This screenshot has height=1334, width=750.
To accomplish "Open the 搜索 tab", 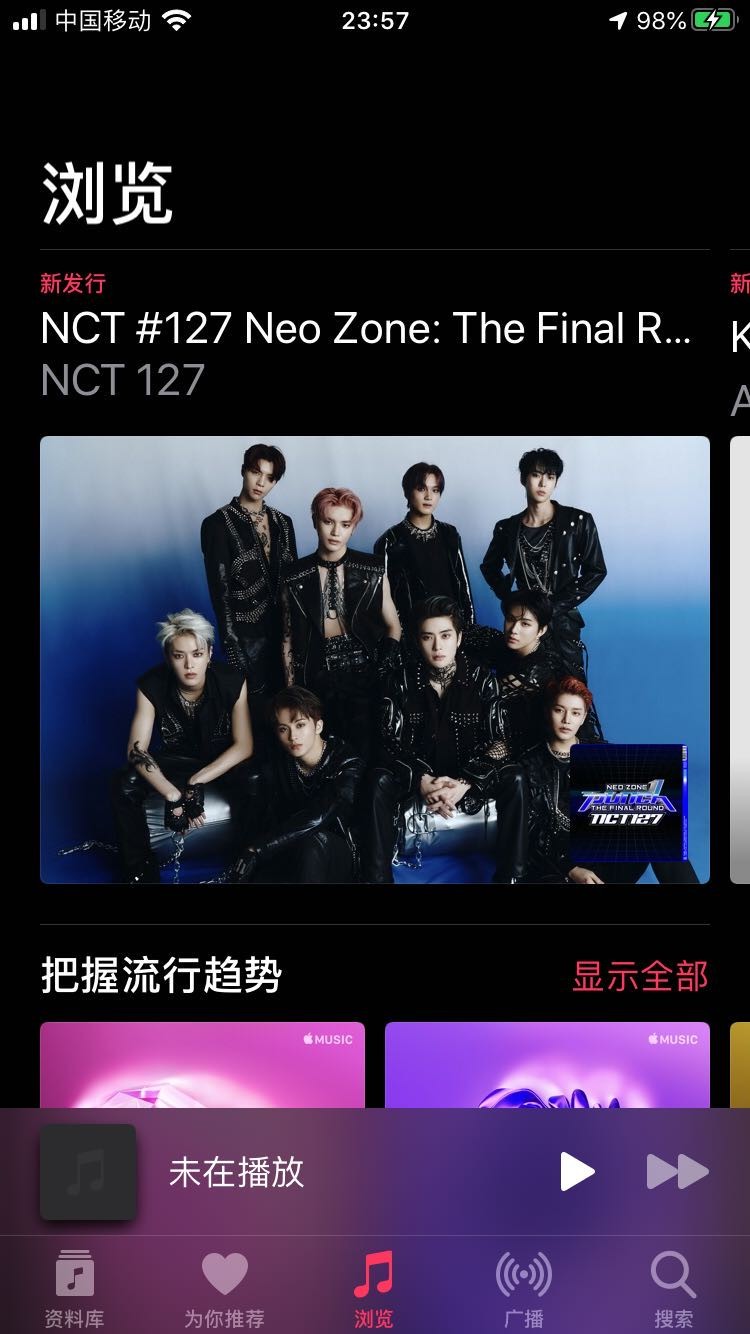I will (x=673, y=1288).
